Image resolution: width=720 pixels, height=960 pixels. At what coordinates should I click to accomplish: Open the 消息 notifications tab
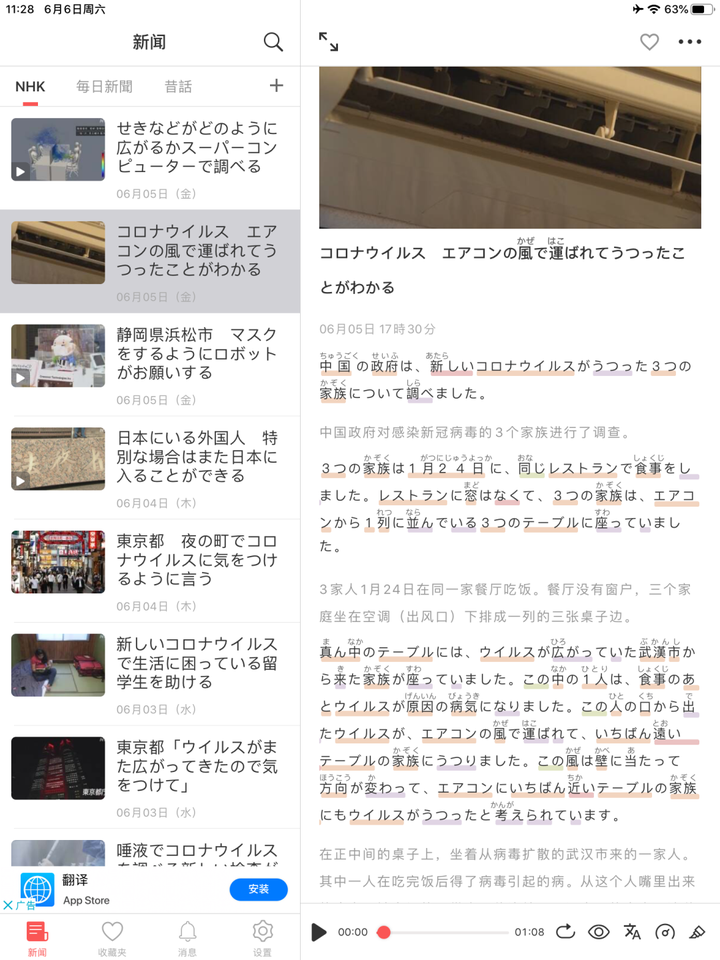click(x=187, y=938)
